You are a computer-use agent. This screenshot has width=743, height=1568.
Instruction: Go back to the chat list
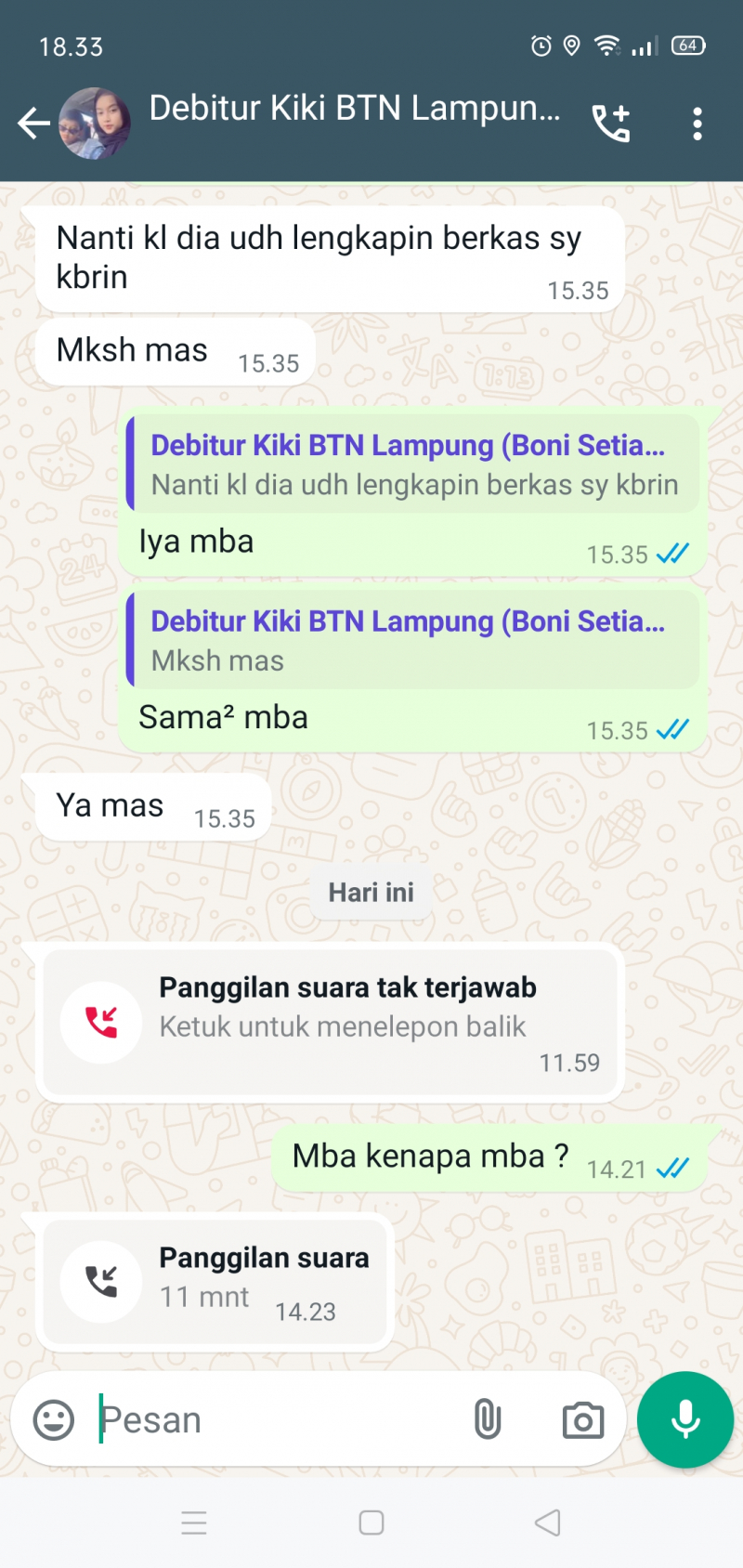(x=33, y=123)
